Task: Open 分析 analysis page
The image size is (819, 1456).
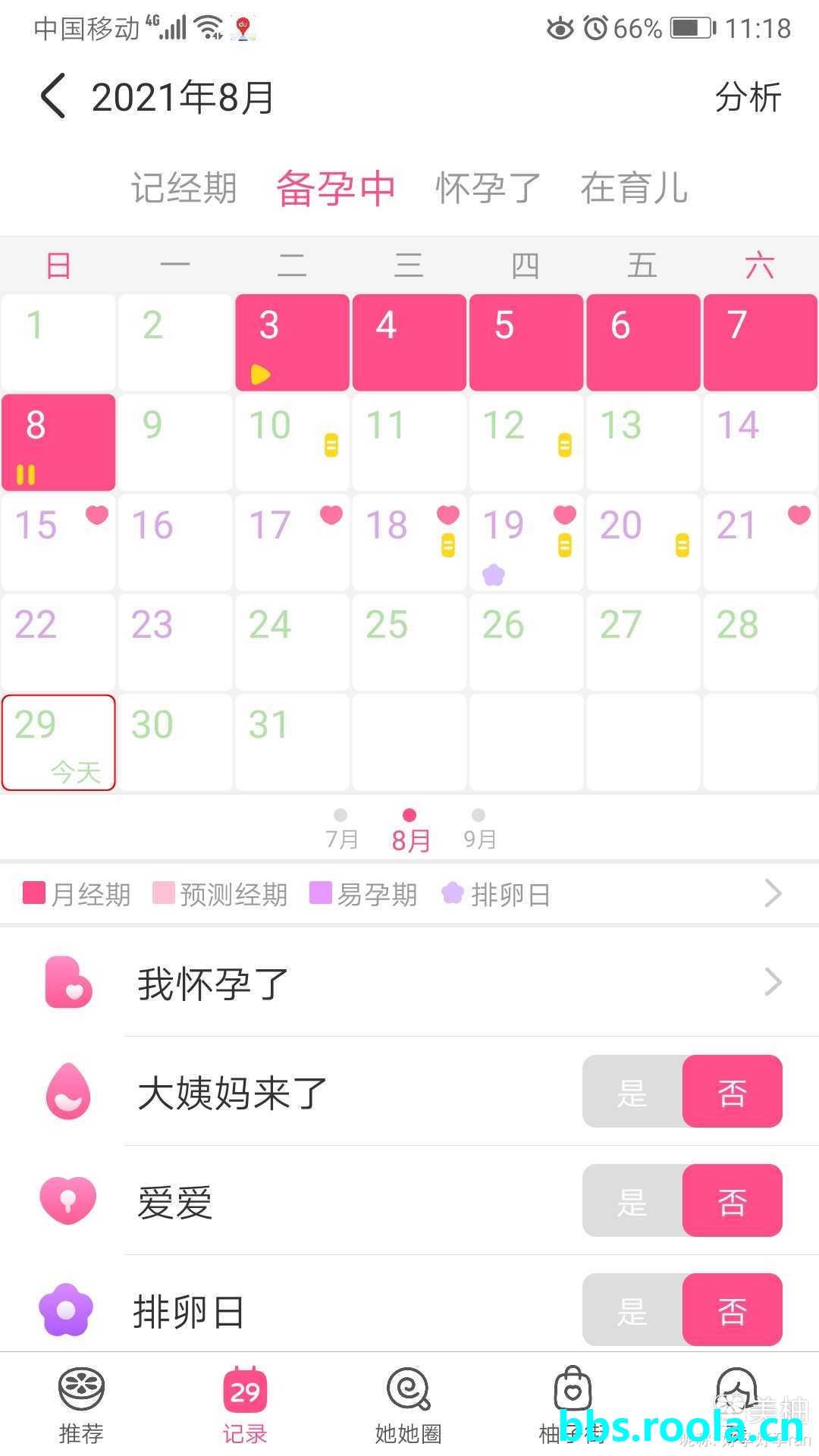Action: coord(747,97)
